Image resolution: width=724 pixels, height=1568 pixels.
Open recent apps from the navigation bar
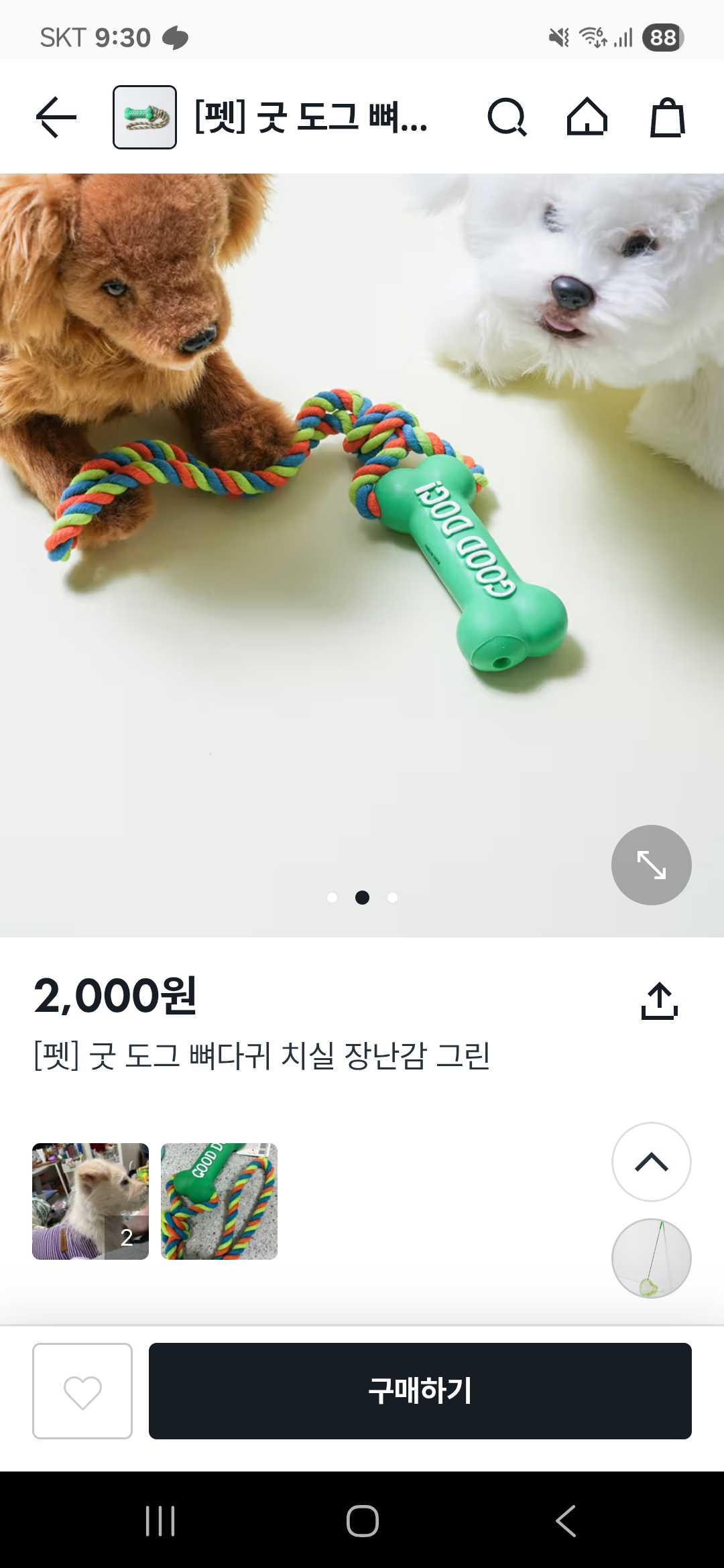click(160, 1520)
